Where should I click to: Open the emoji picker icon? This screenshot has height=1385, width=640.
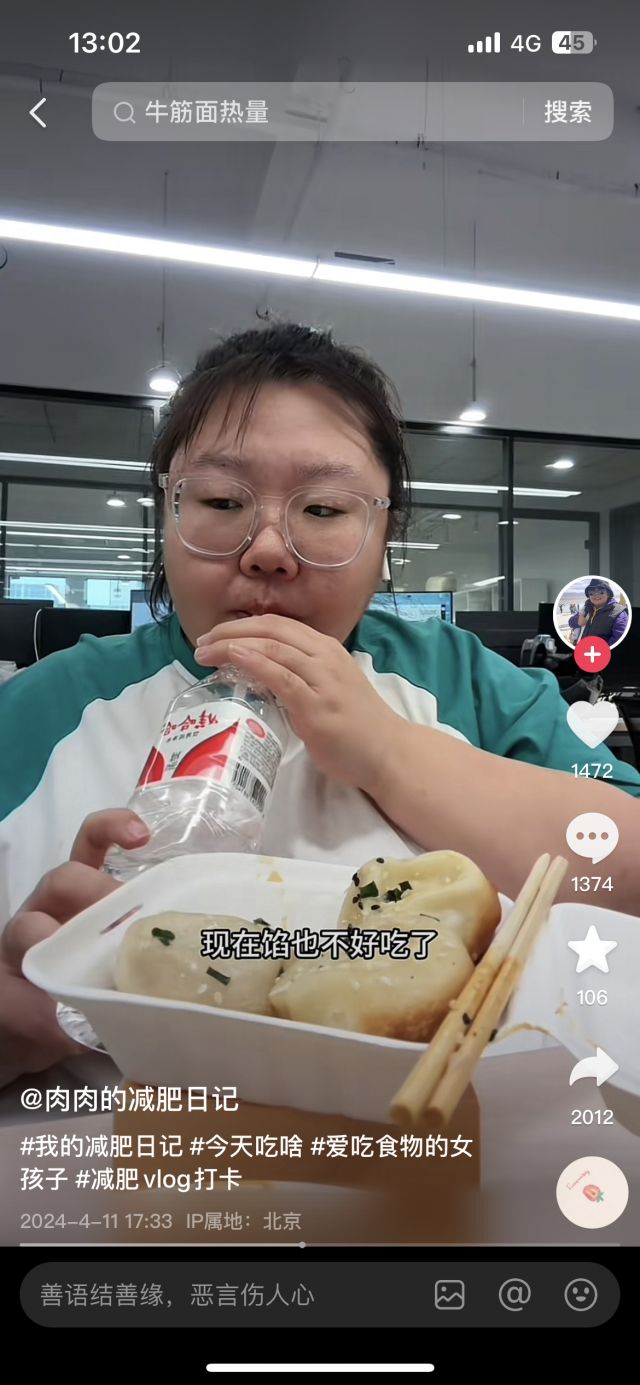(581, 1295)
